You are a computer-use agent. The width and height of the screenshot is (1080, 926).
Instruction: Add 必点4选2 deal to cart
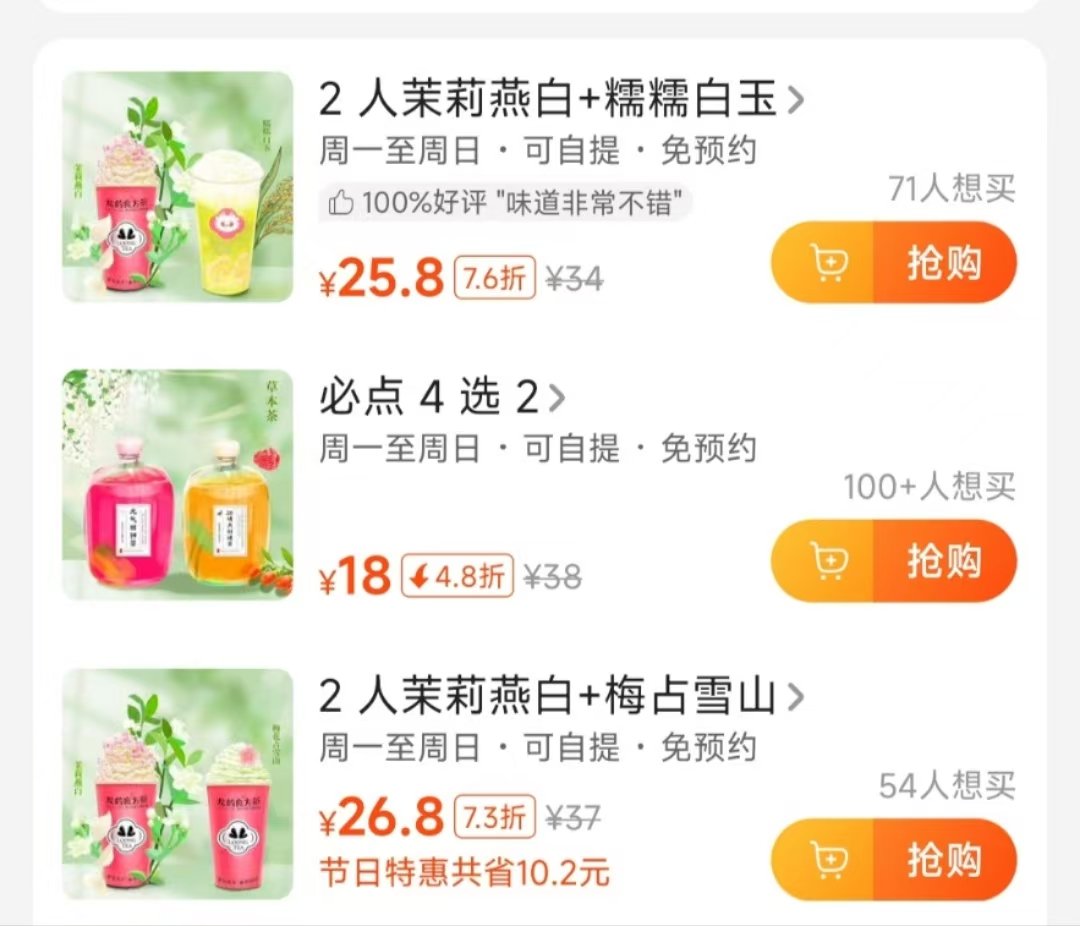[x=826, y=561]
